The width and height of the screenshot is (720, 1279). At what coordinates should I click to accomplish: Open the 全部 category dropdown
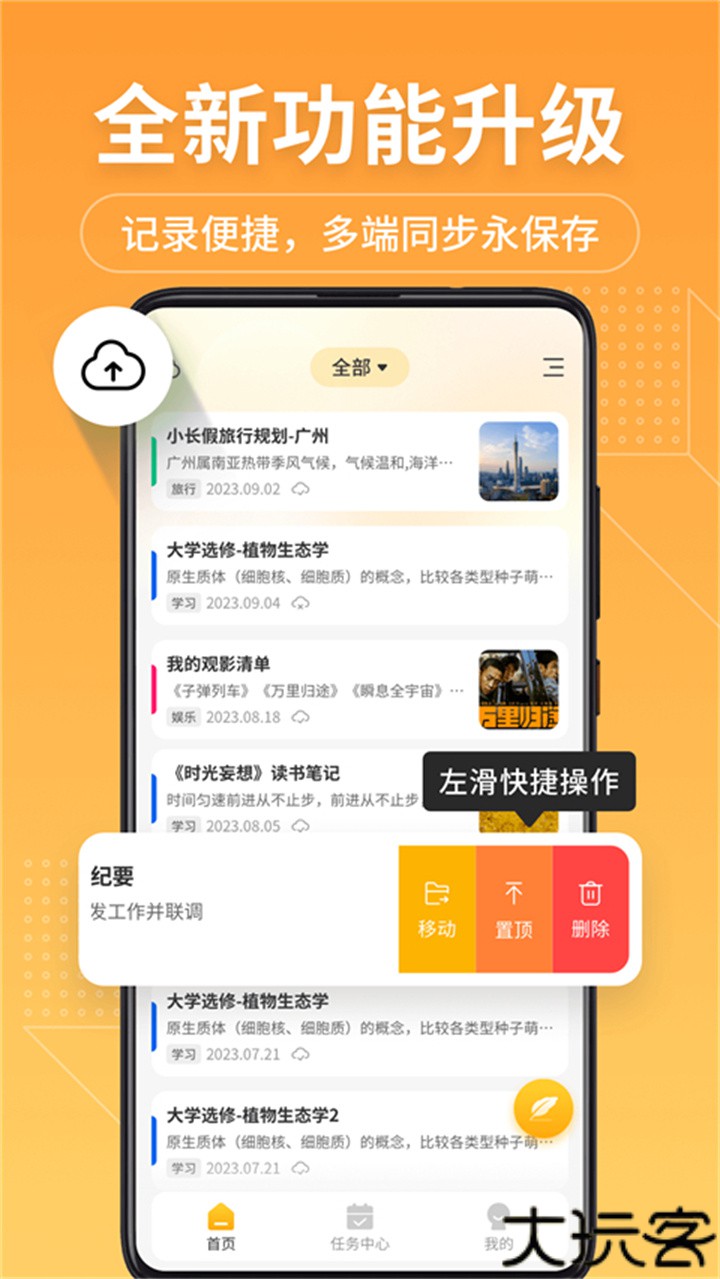point(357,366)
